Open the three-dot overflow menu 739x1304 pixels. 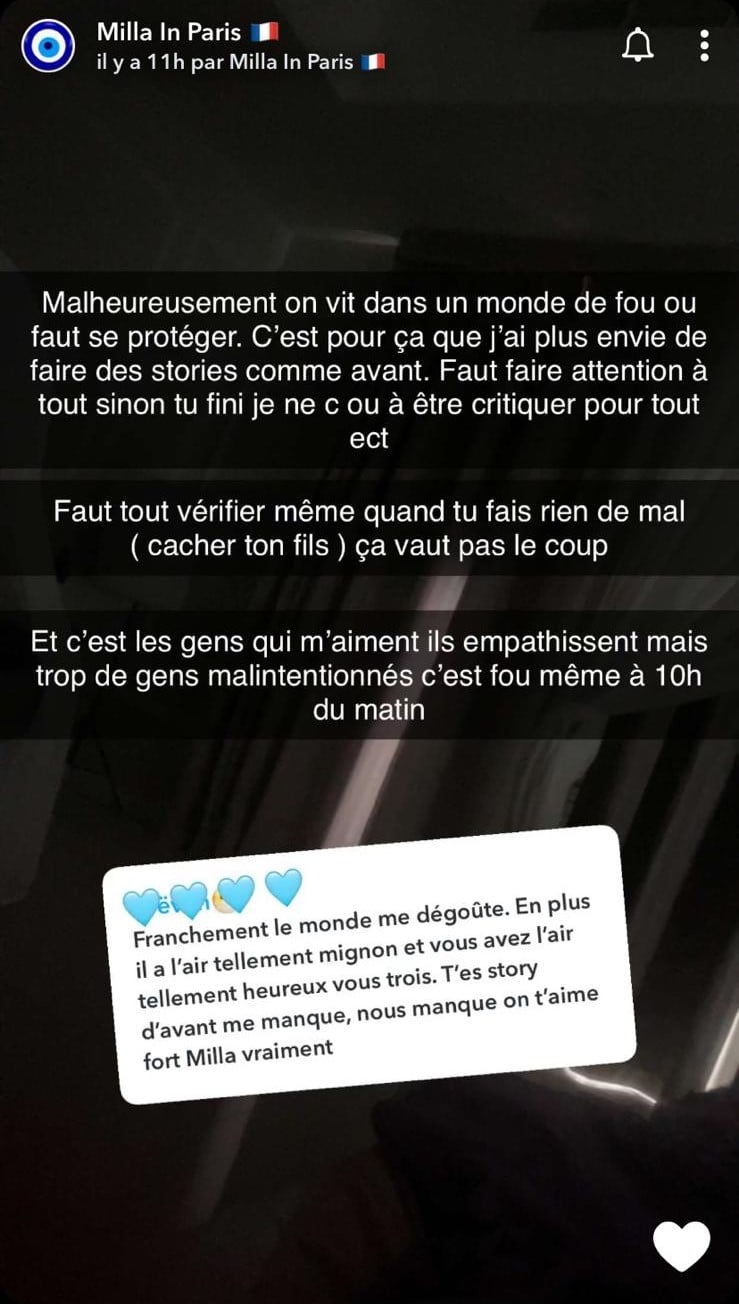(x=705, y=45)
